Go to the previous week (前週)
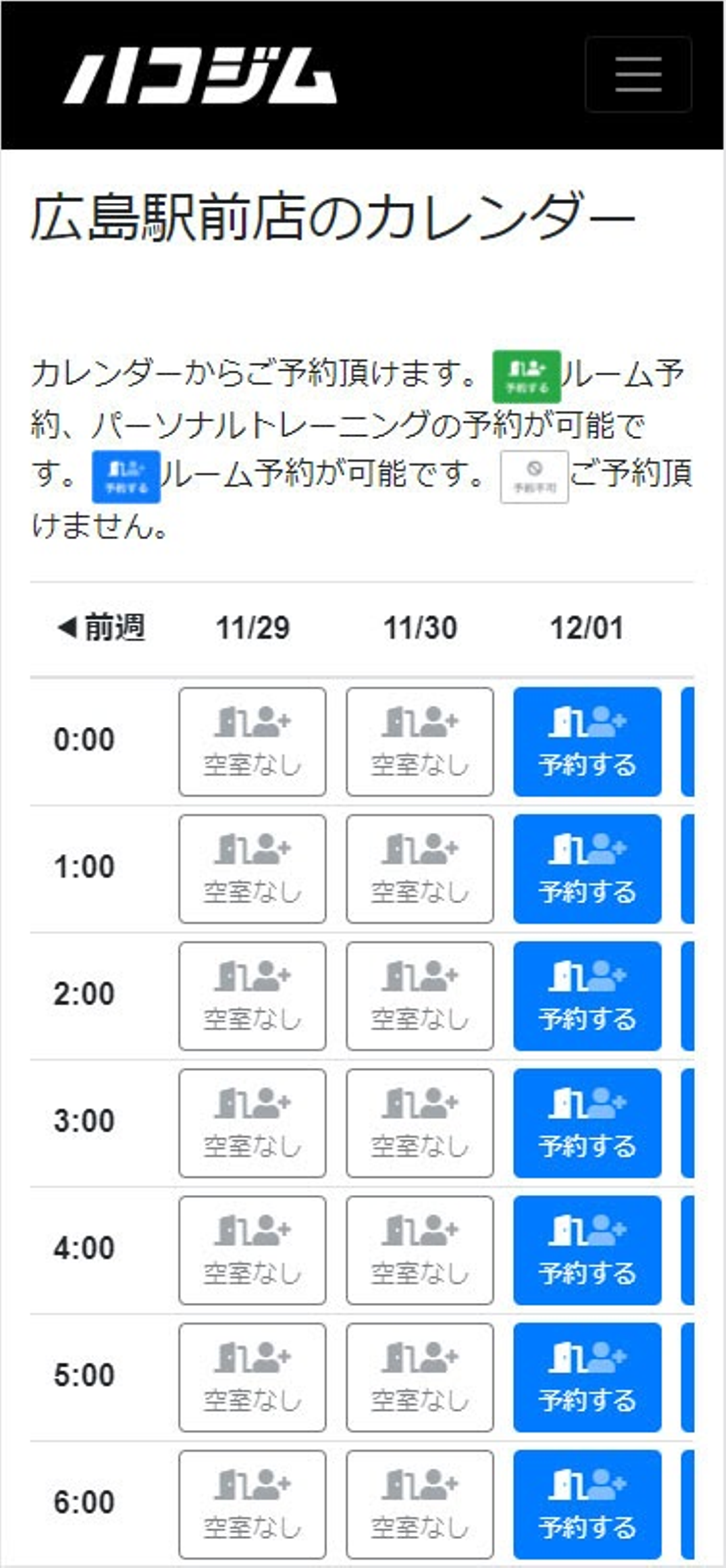Image resolution: width=726 pixels, height=1568 pixels. point(101,627)
